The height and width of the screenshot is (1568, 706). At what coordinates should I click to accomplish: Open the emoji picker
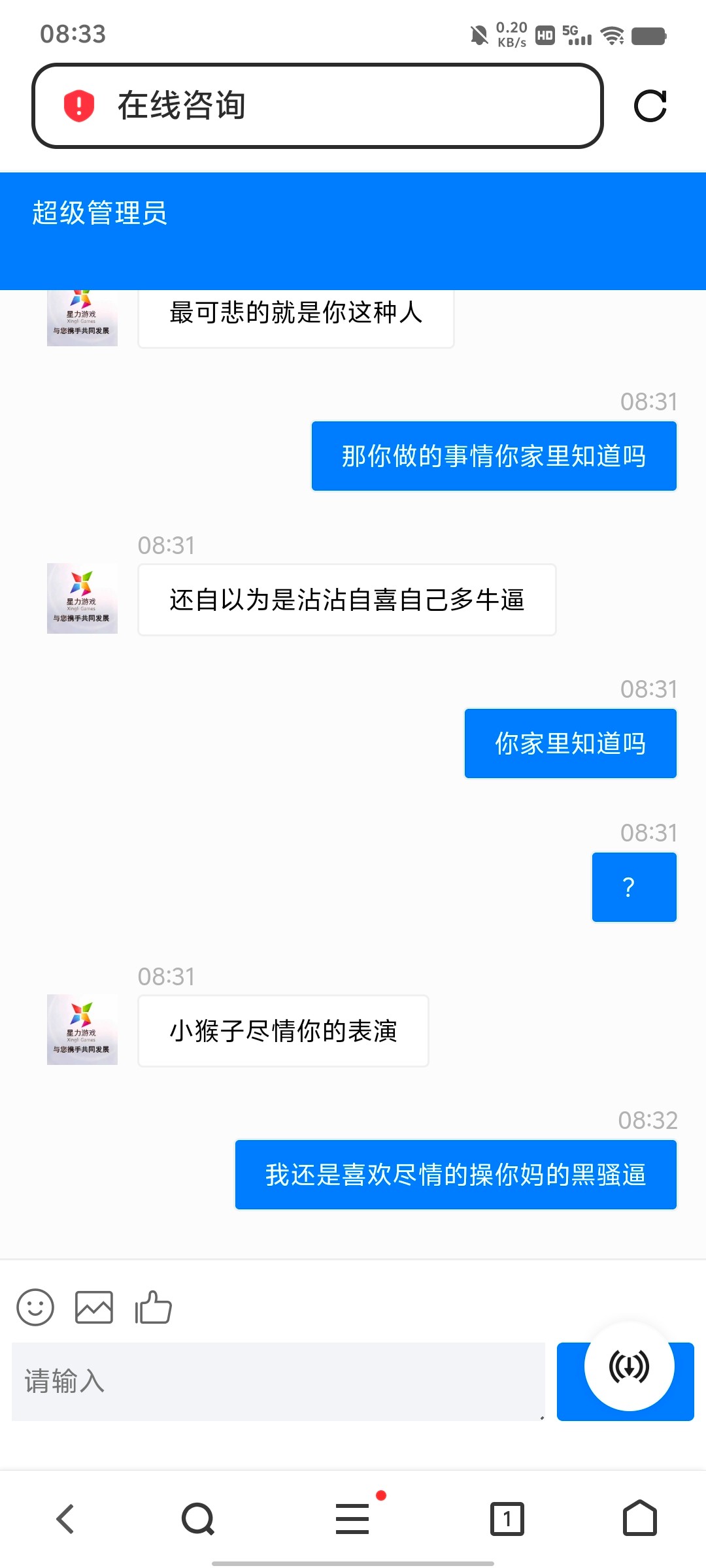pyautogui.click(x=37, y=1307)
